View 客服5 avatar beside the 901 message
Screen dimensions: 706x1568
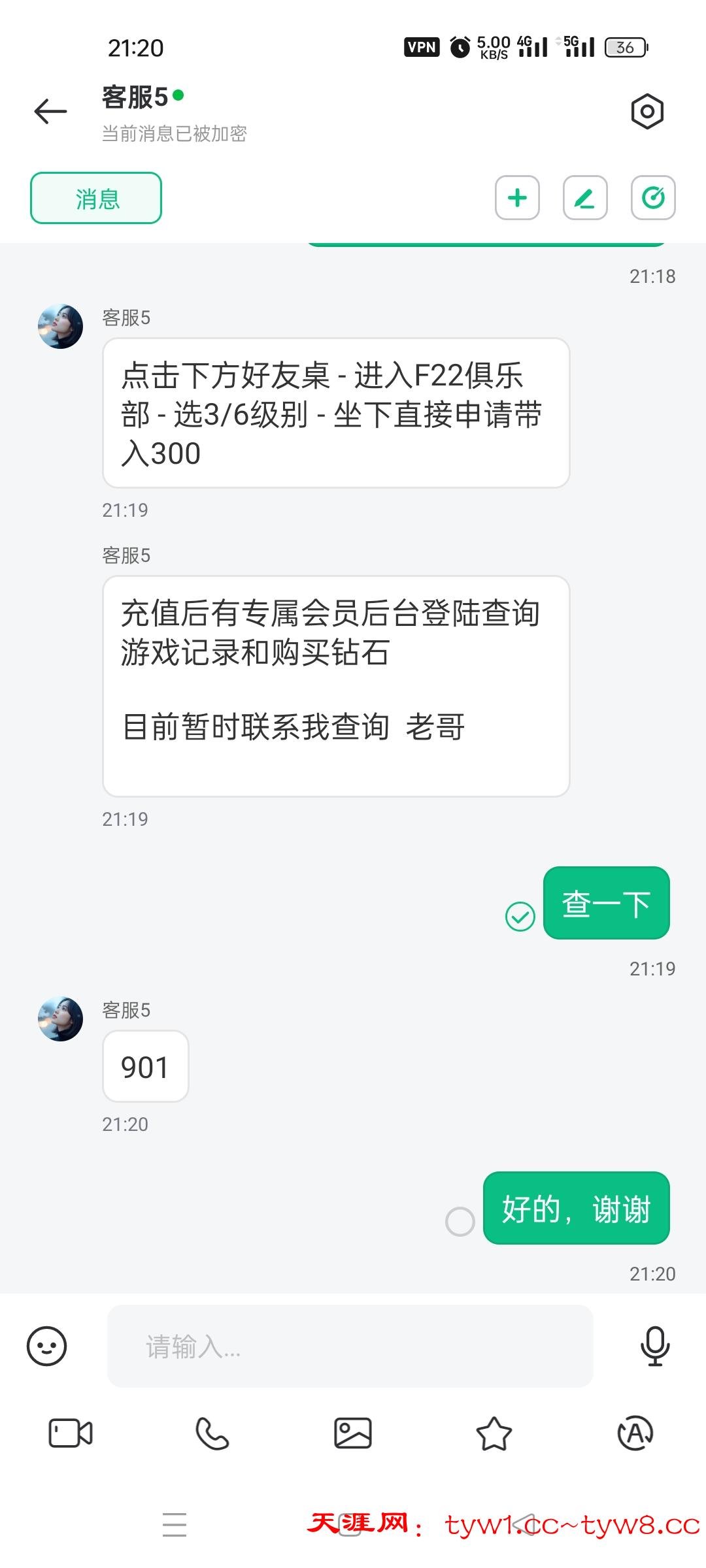point(61,1019)
